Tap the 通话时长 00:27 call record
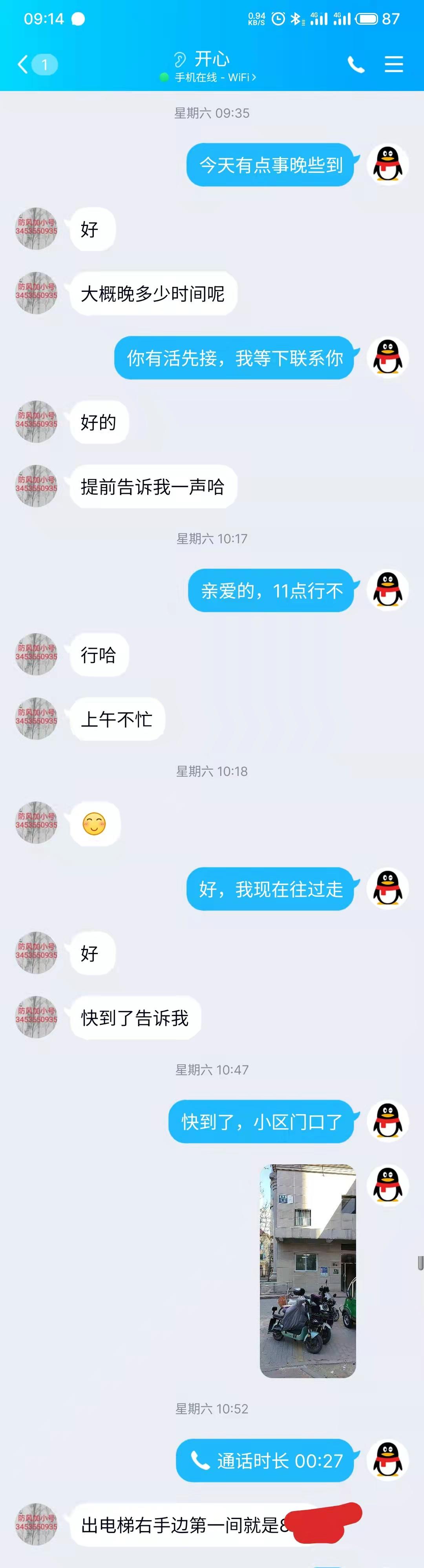This screenshot has width=424, height=1568. point(266,1460)
